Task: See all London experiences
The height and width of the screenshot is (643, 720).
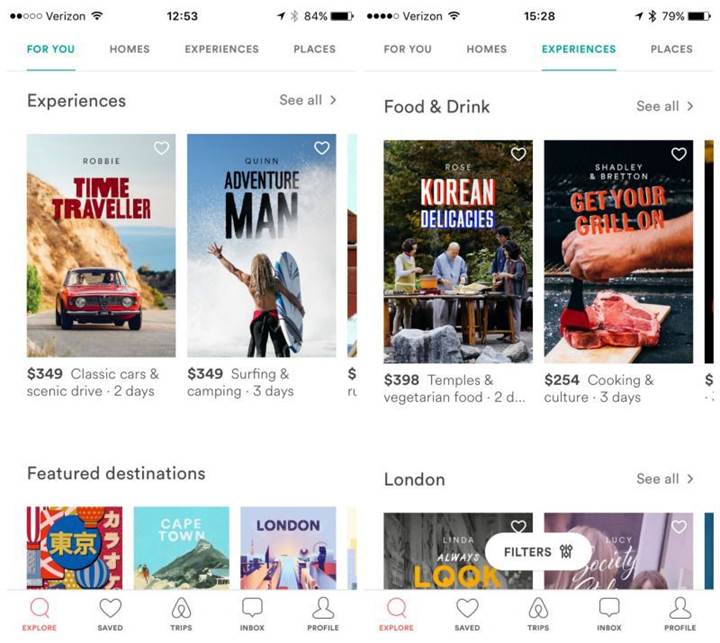Action: tap(664, 479)
